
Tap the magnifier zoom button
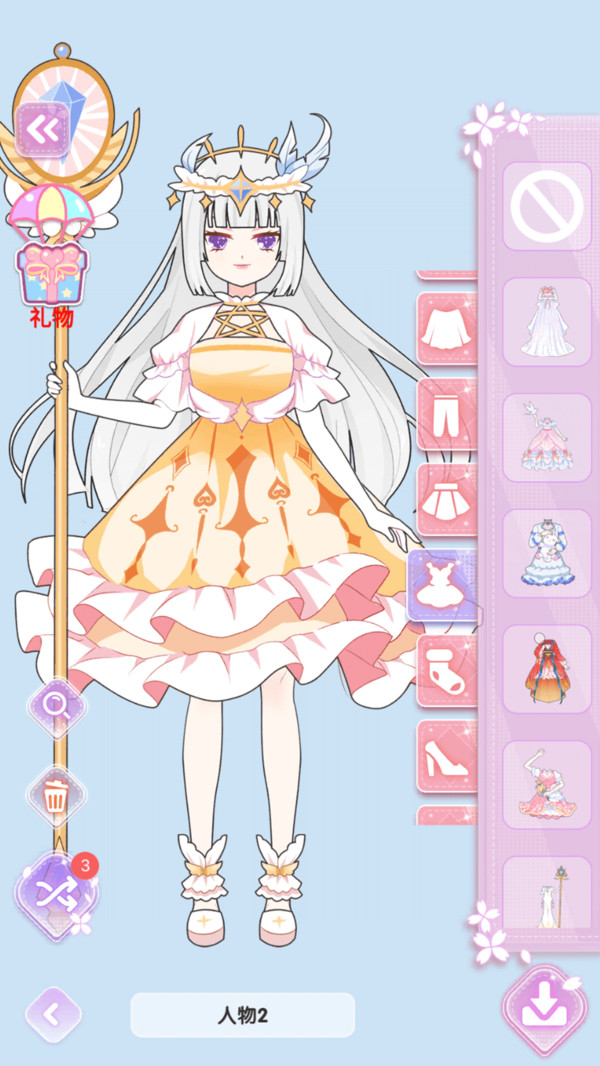click(x=57, y=708)
